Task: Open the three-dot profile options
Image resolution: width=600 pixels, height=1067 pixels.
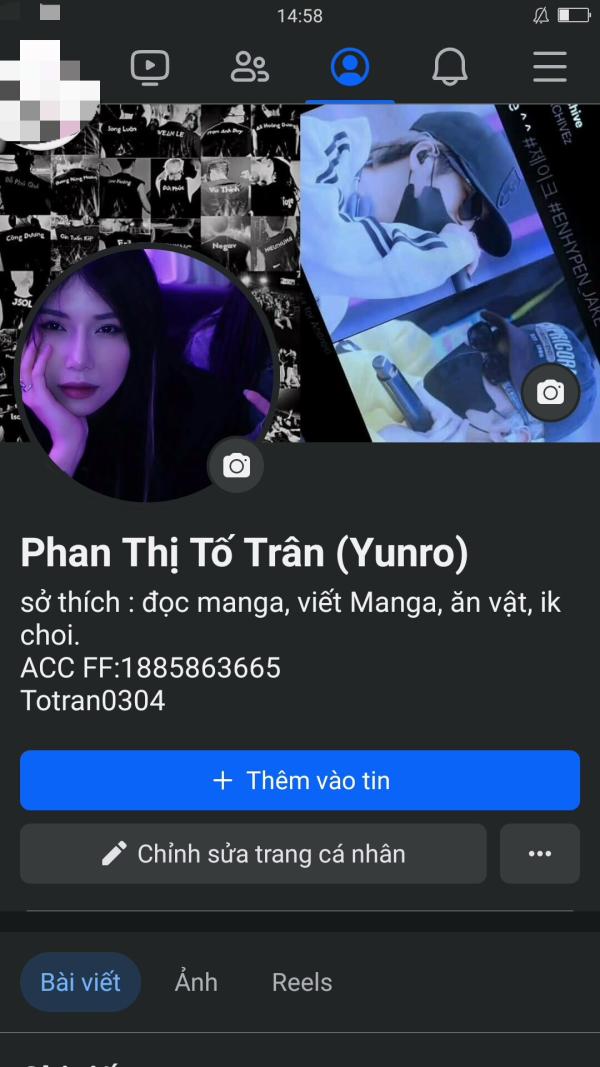Action: click(x=540, y=854)
